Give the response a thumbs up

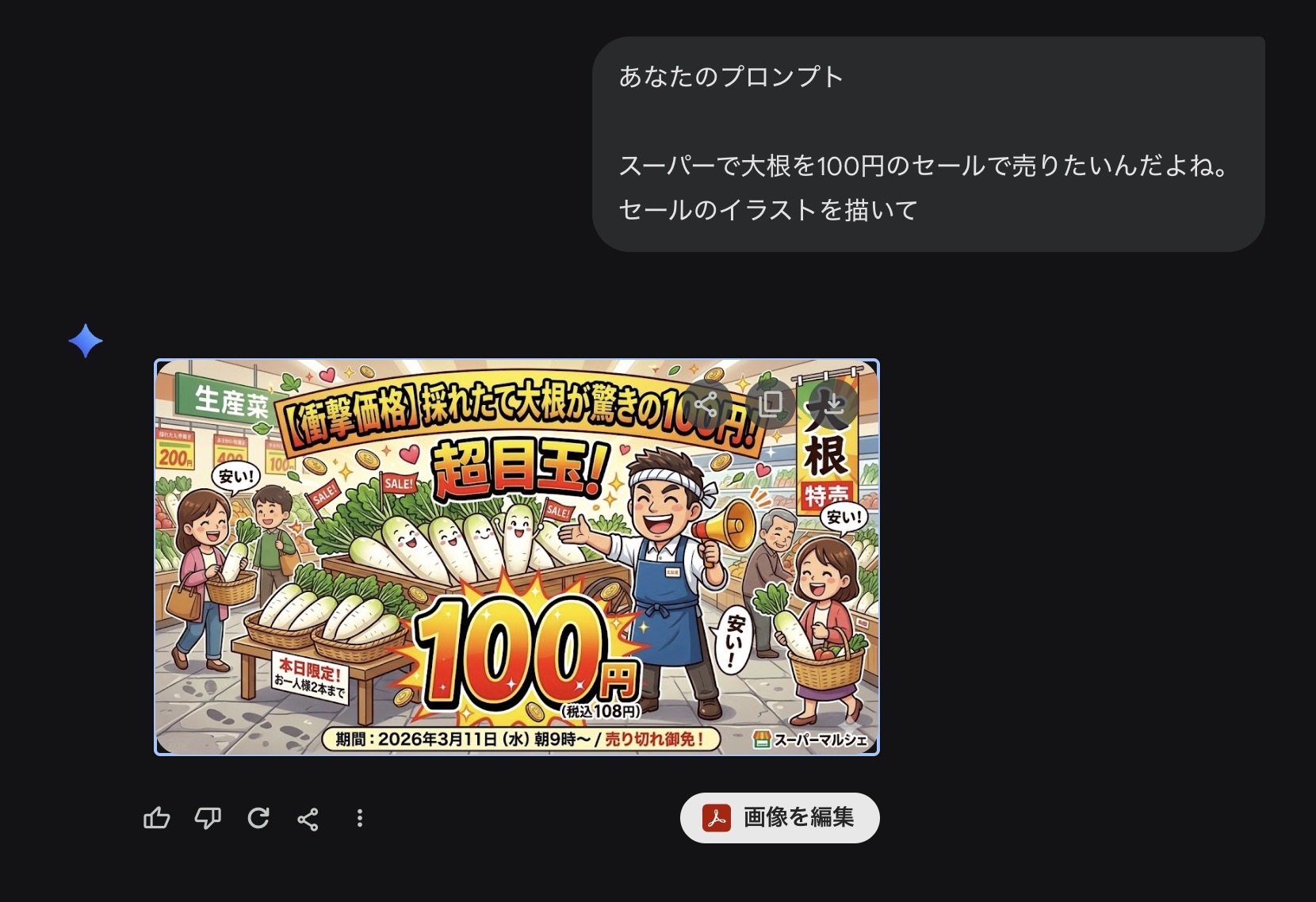click(156, 818)
